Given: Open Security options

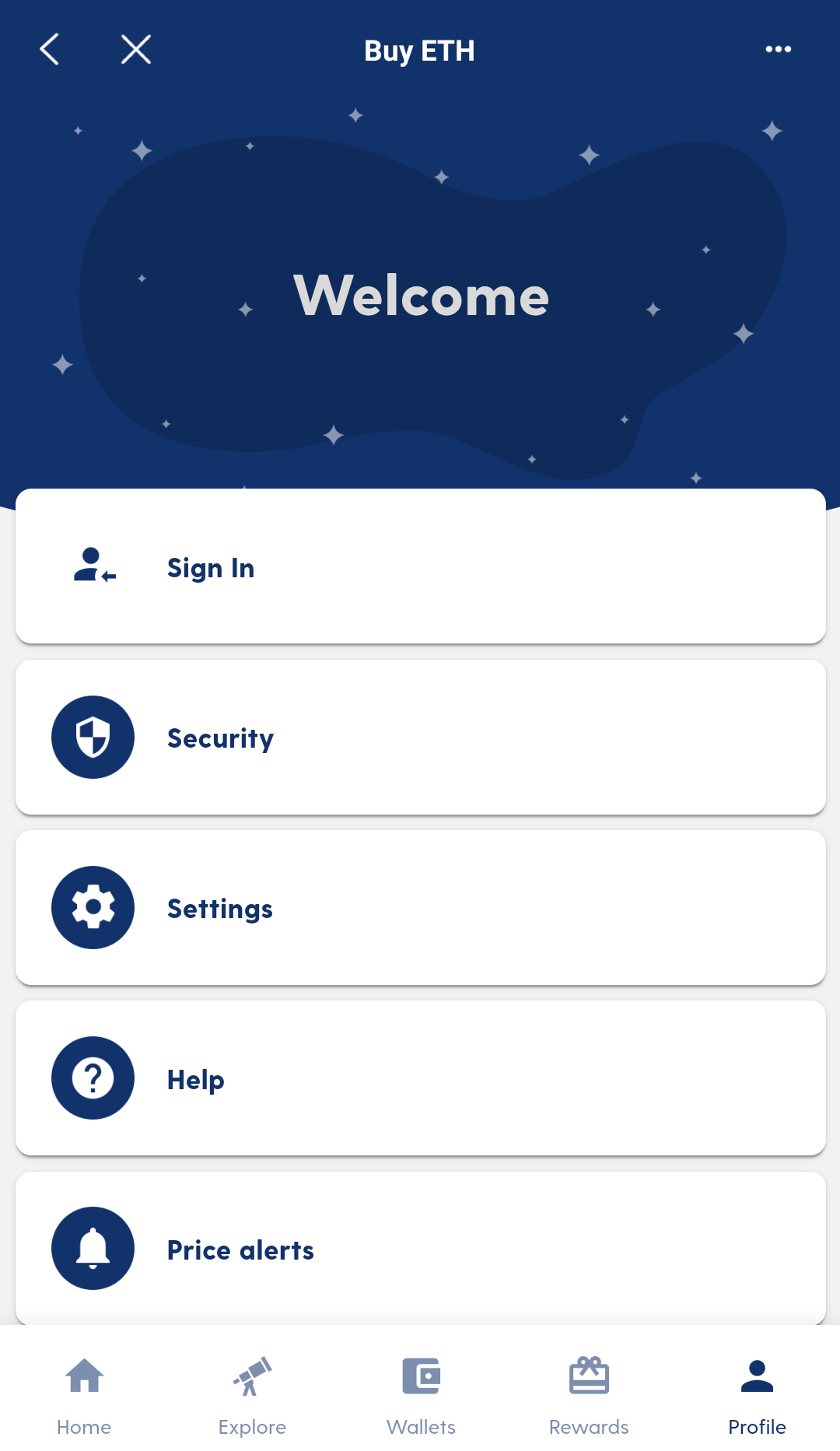Looking at the screenshot, I should (x=420, y=738).
